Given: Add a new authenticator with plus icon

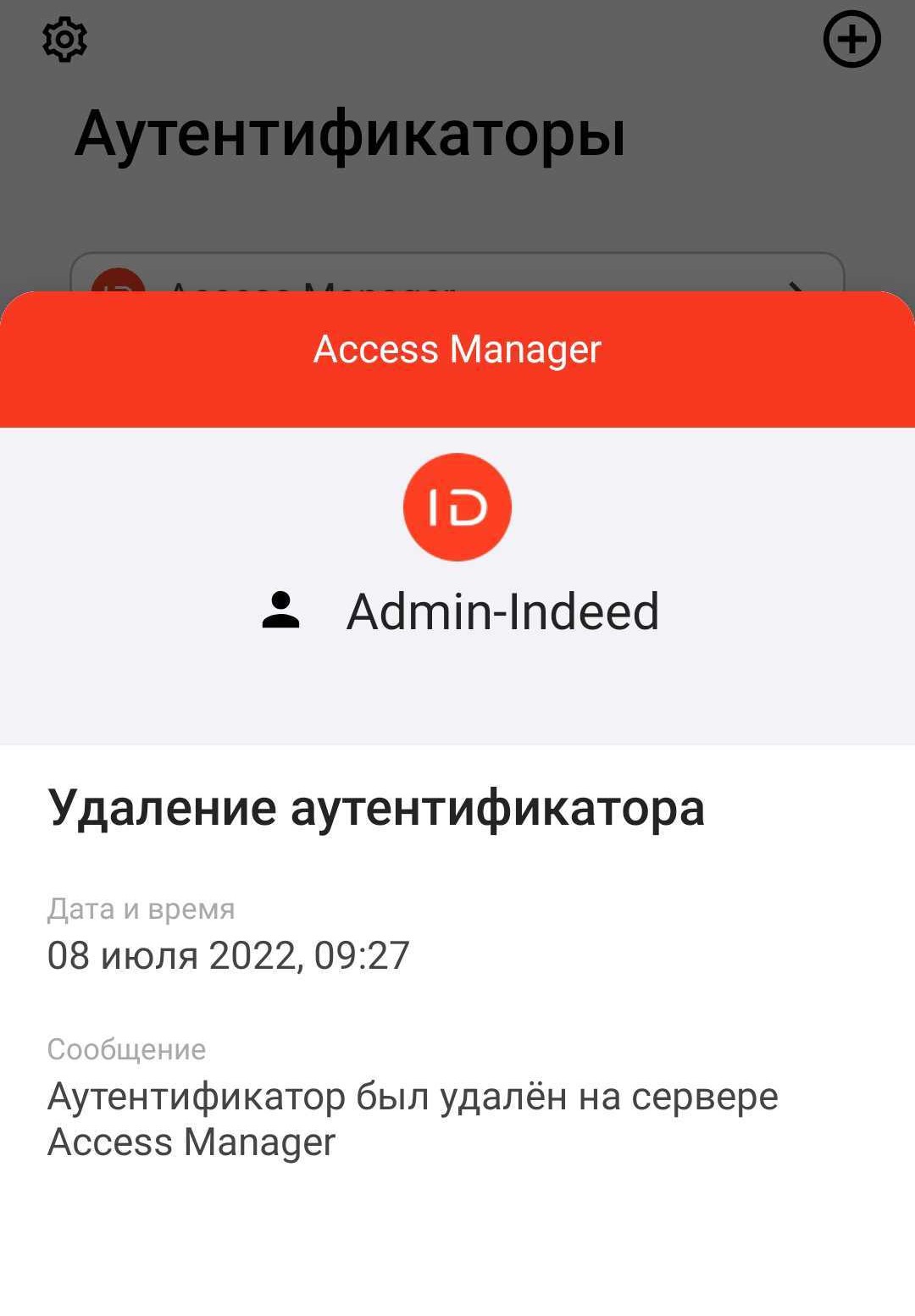Looking at the screenshot, I should [851, 40].
